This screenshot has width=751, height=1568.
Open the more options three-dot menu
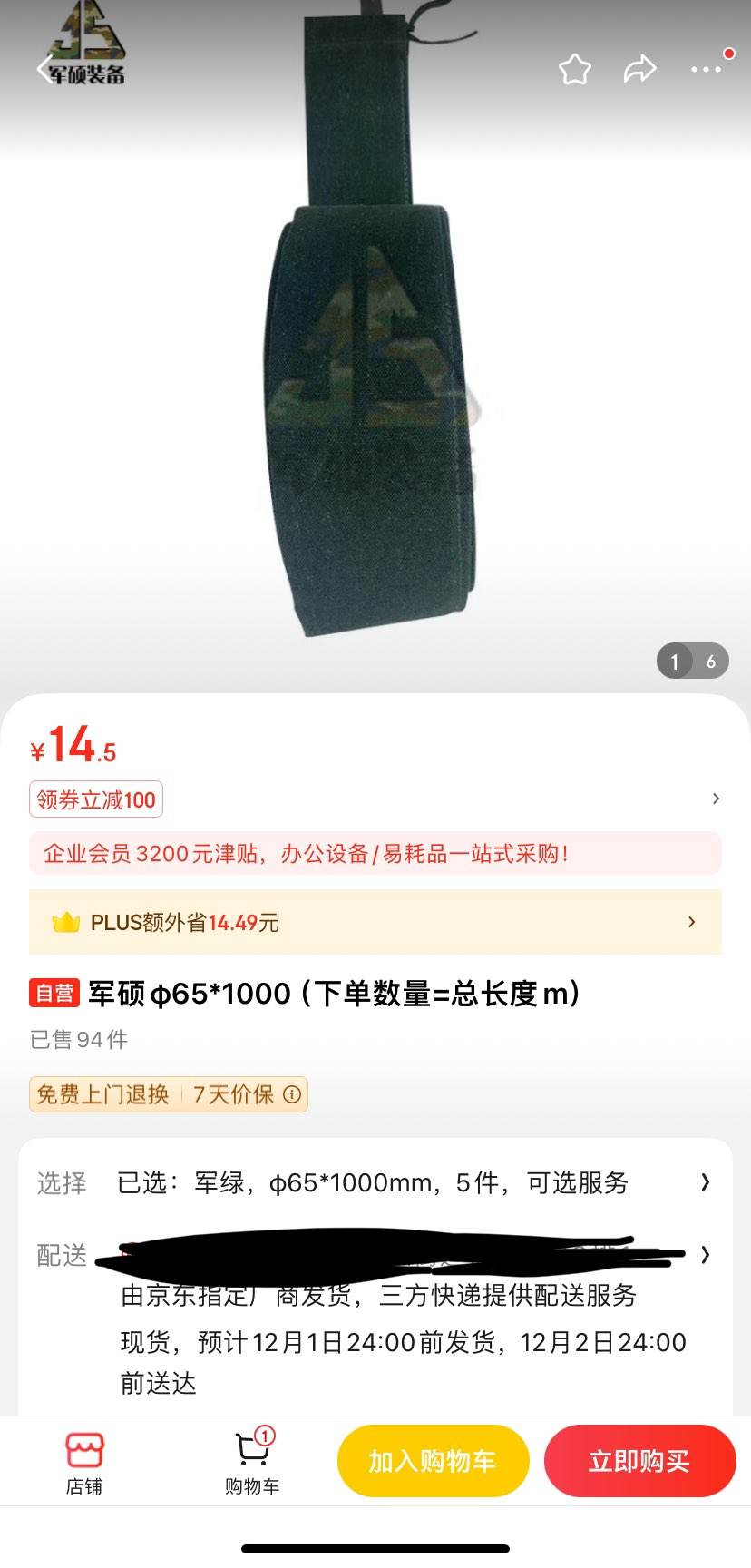(x=706, y=69)
